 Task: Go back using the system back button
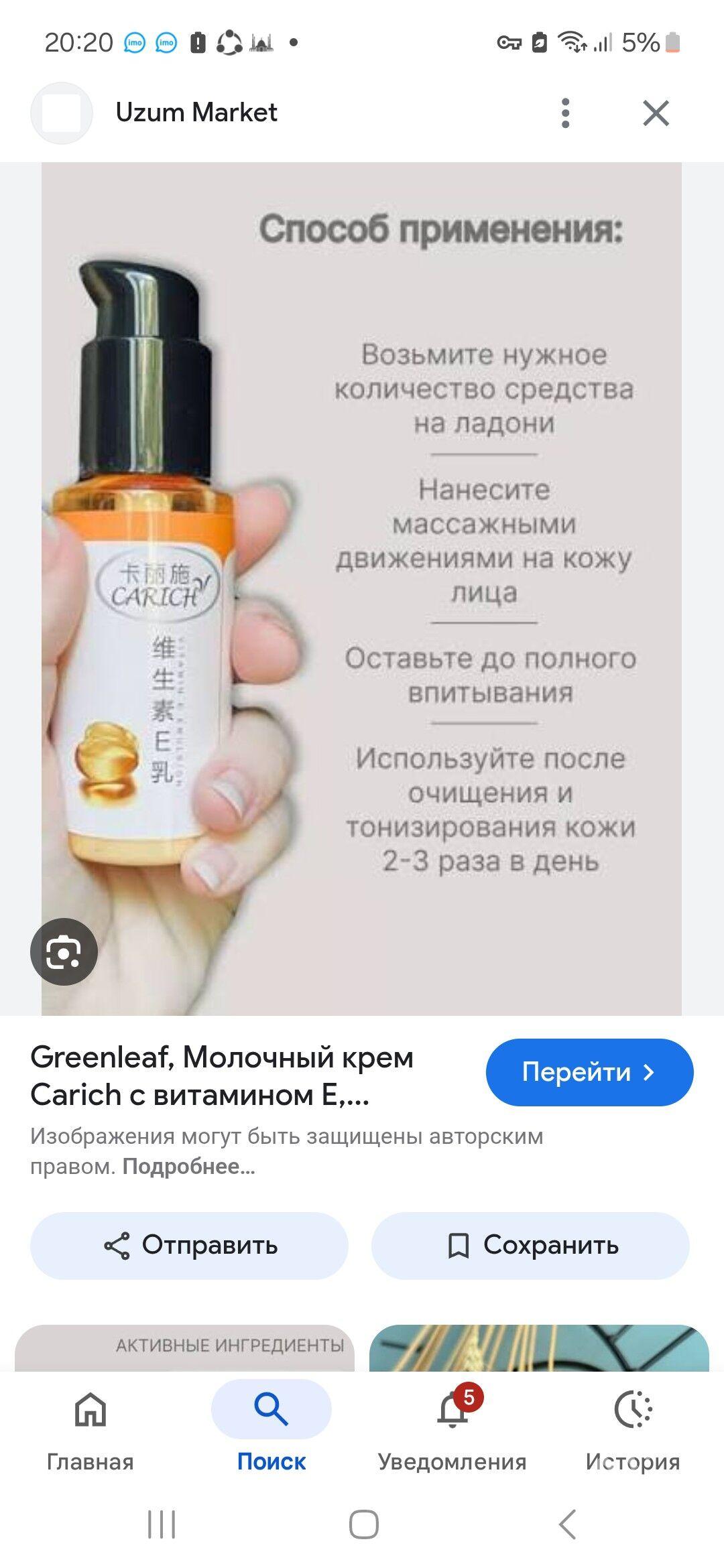567,1525
